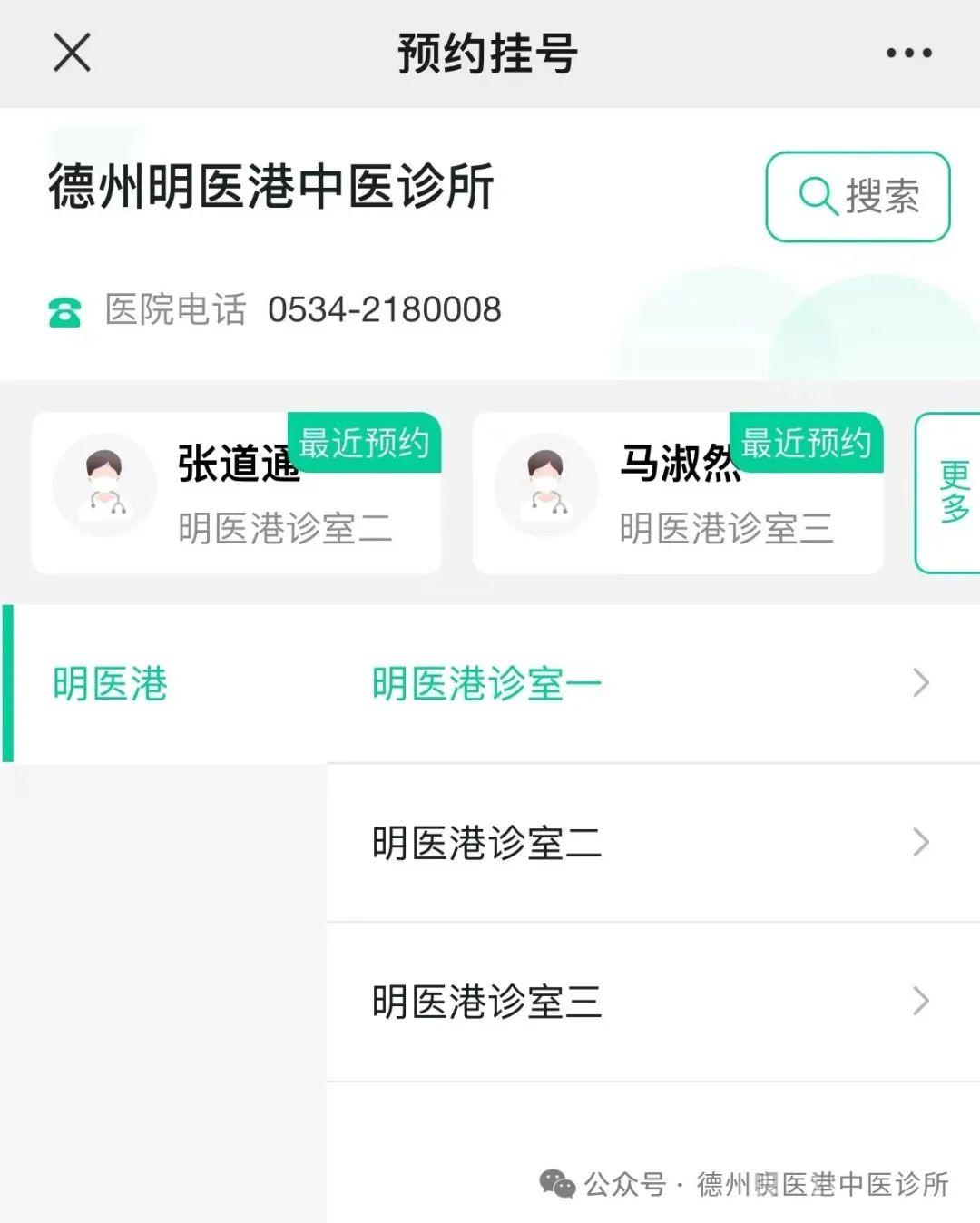Click the X close icon

(71, 53)
